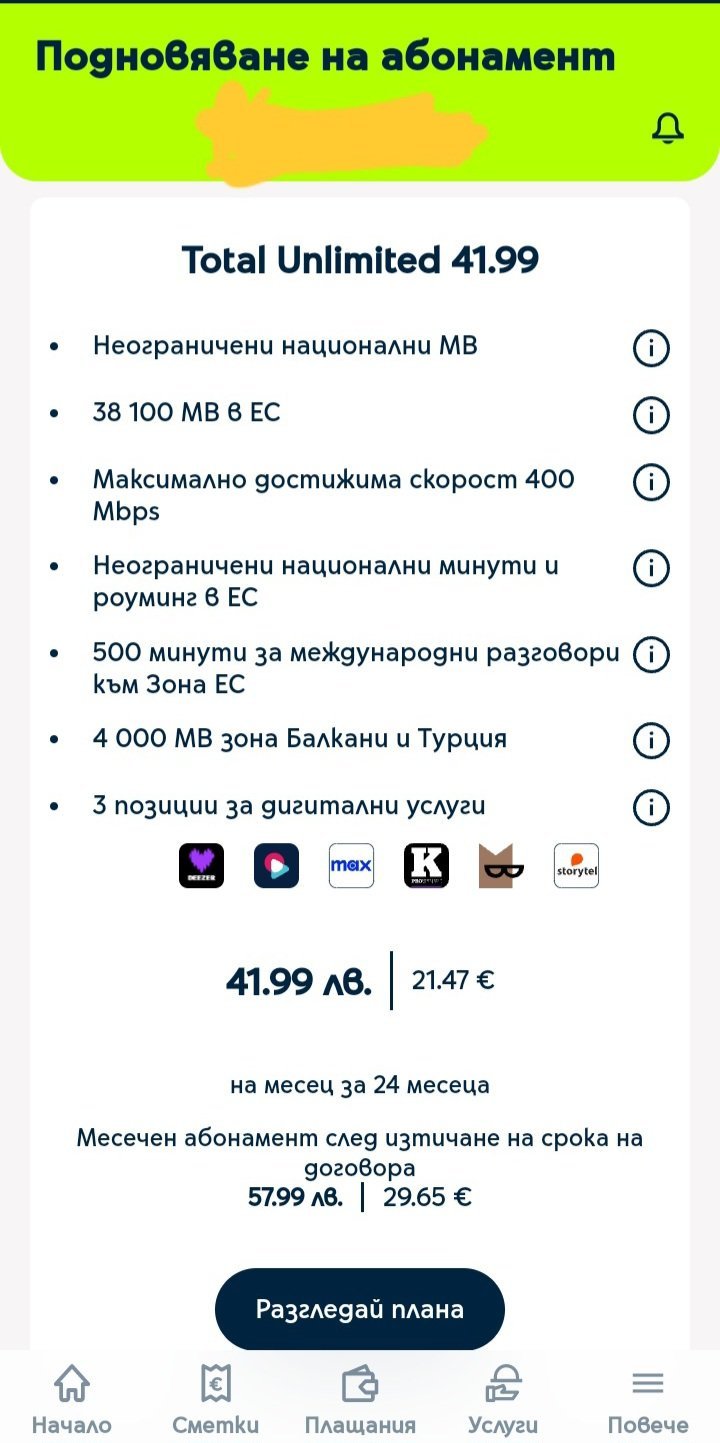Switch to the Сметки tab
Image resolution: width=720 pixels, height=1443 pixels.
[x=215, y=1399]
